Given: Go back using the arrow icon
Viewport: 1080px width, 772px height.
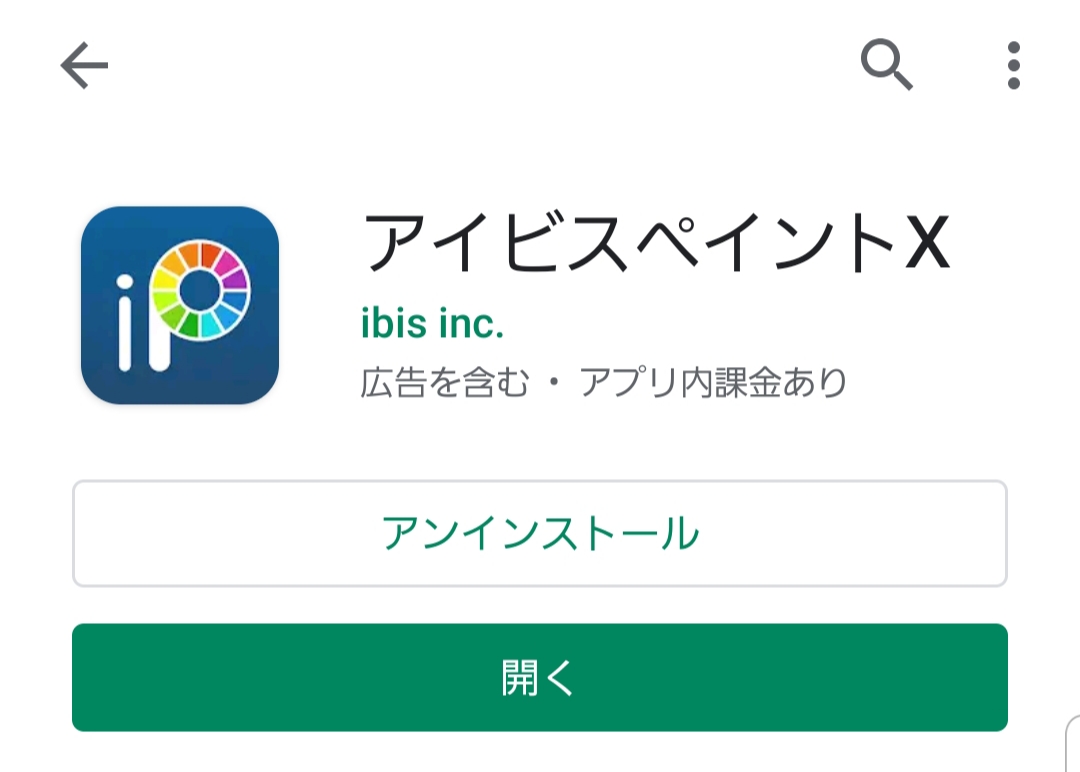Looking at the screenshot, I should tap(84, 66).
